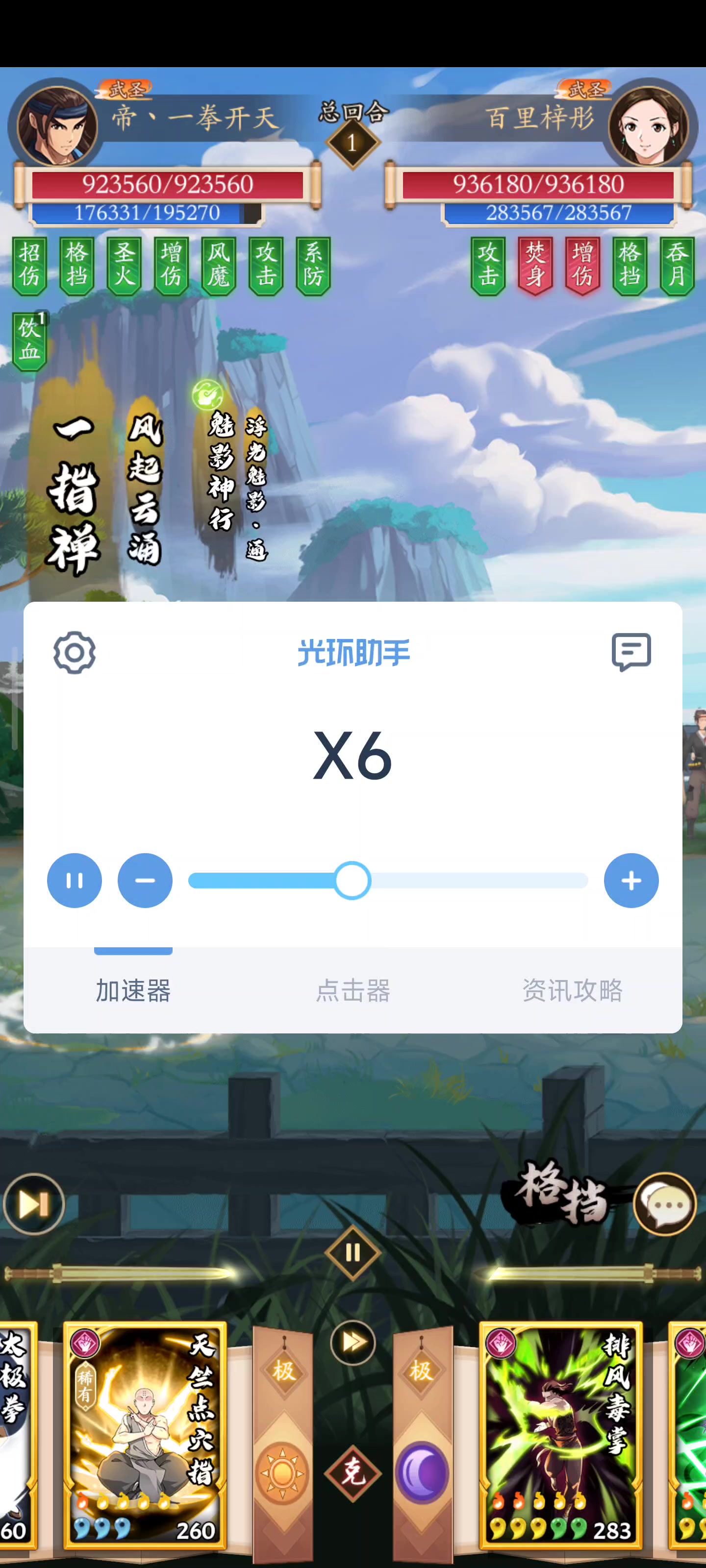Open 光环助手 settings gear

[75, 653]
